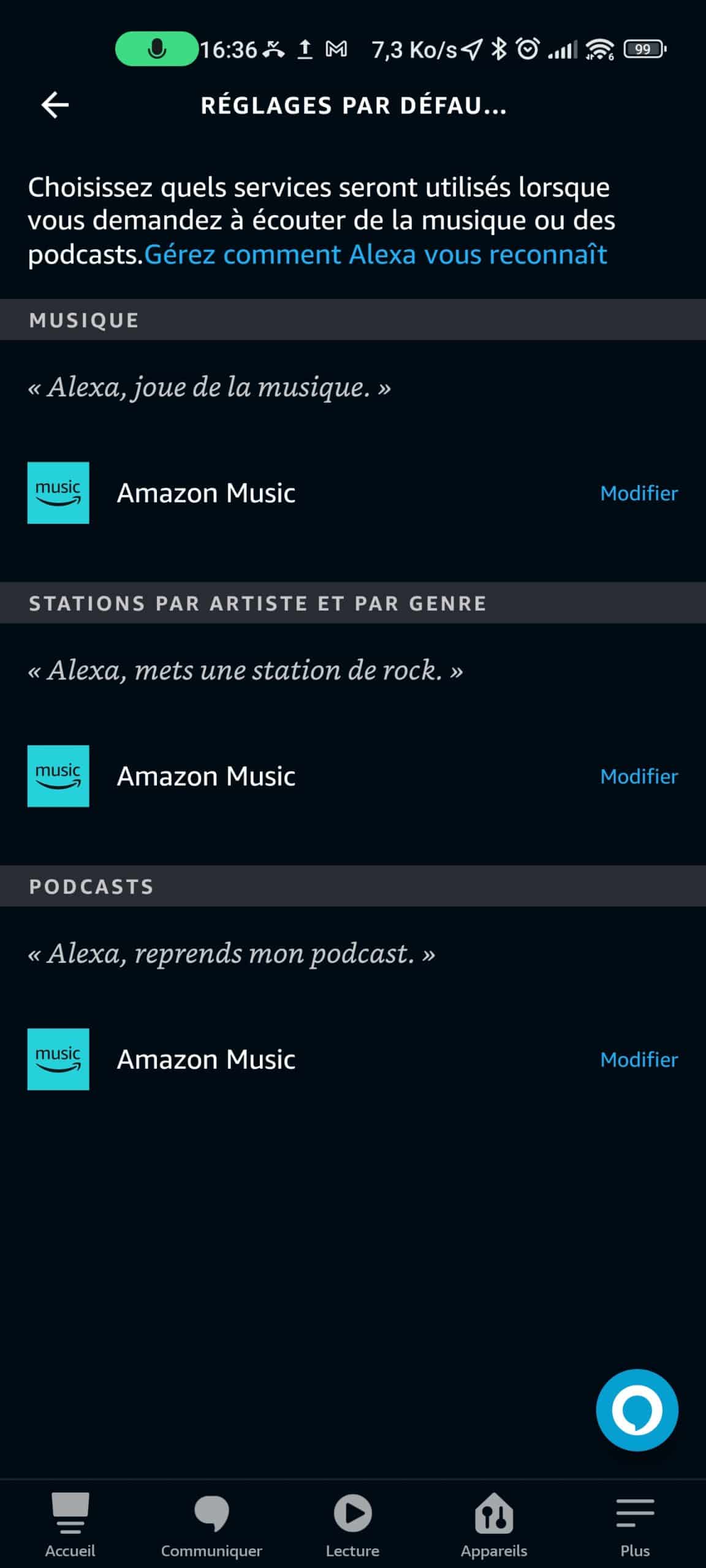Open the Lecture tab
Viewport: 706px width, 1568px height.
(x=352, y=1525)
